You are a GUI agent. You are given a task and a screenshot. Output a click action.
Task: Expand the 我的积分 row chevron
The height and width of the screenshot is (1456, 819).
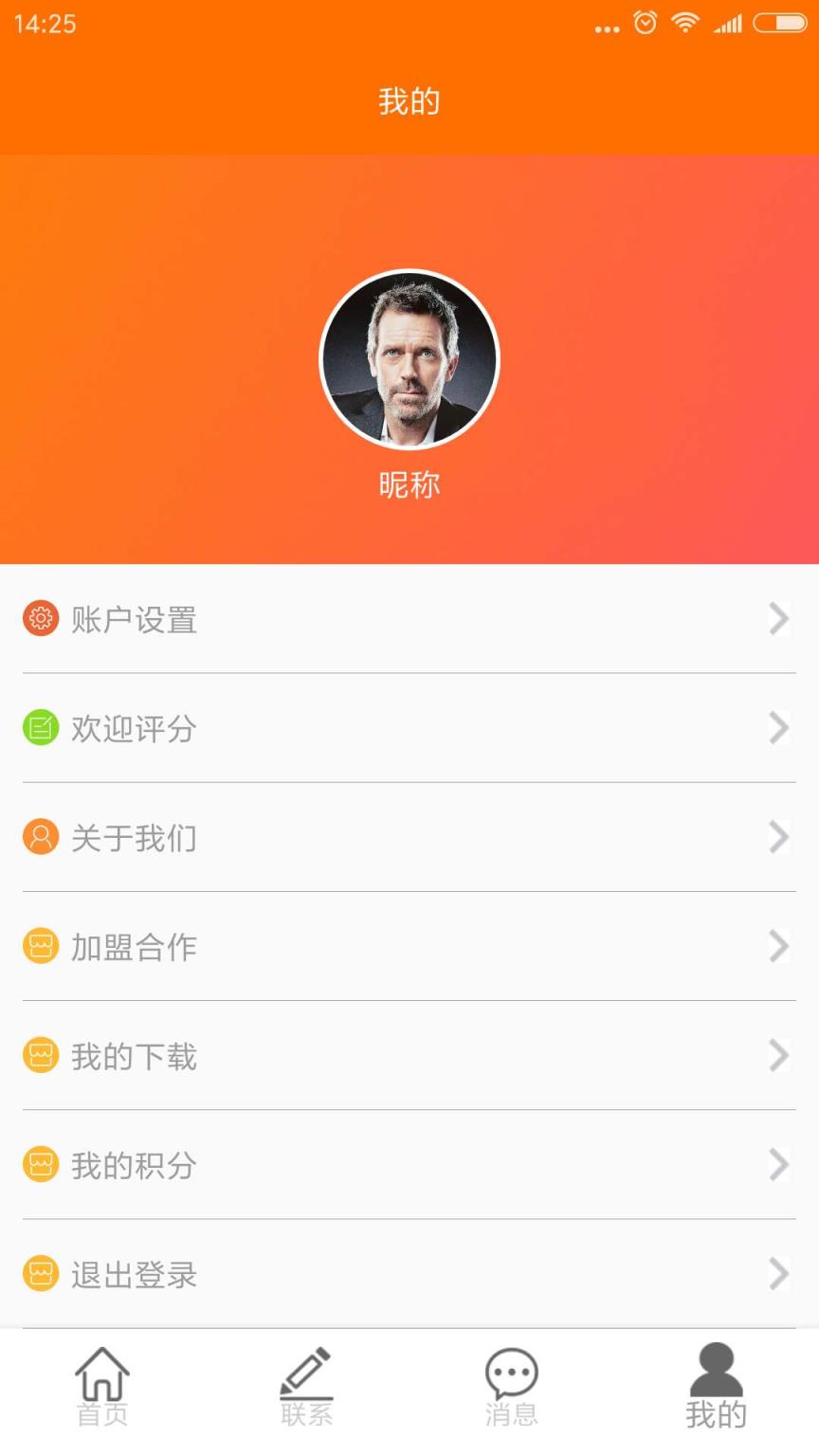coord(779,1165)
